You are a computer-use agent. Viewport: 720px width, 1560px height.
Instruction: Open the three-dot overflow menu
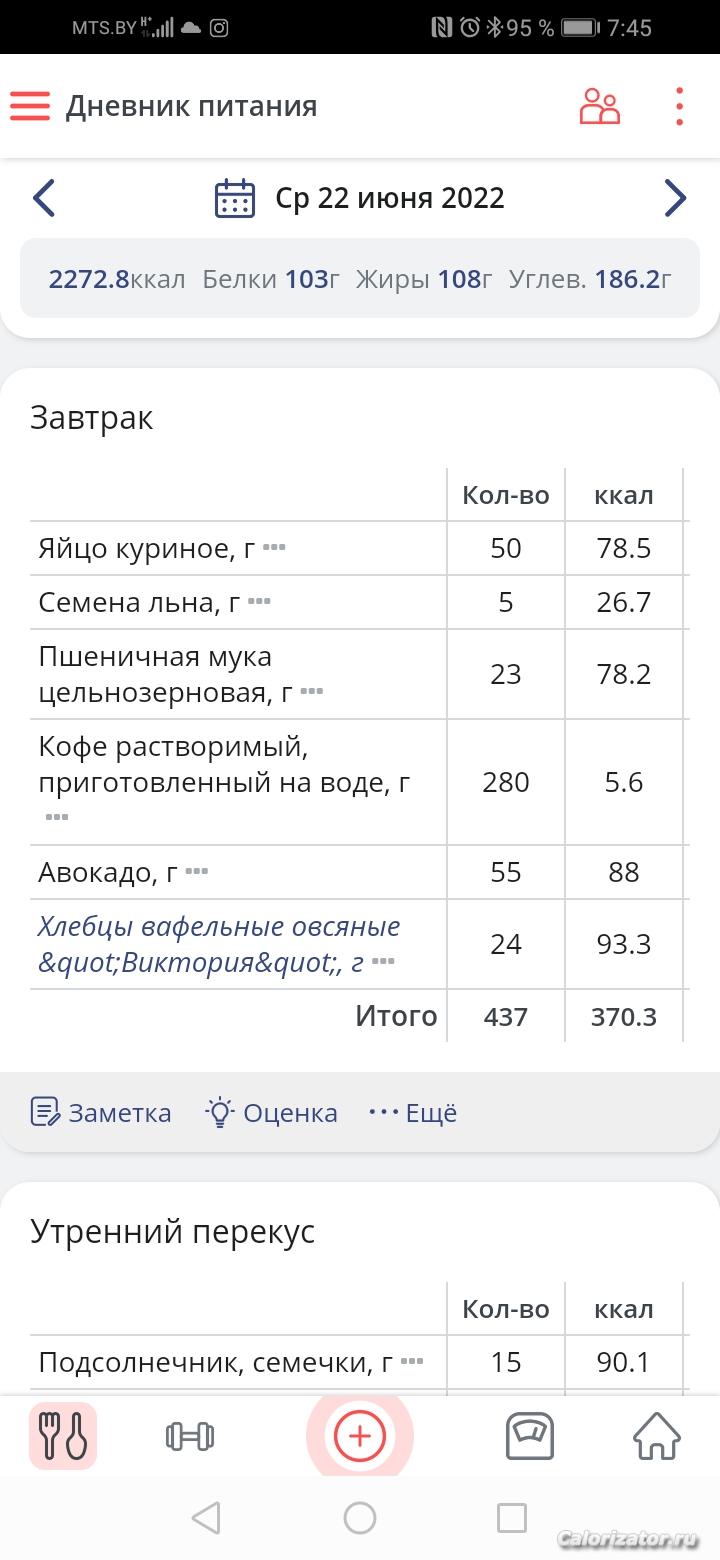click(x=679, y=106)
